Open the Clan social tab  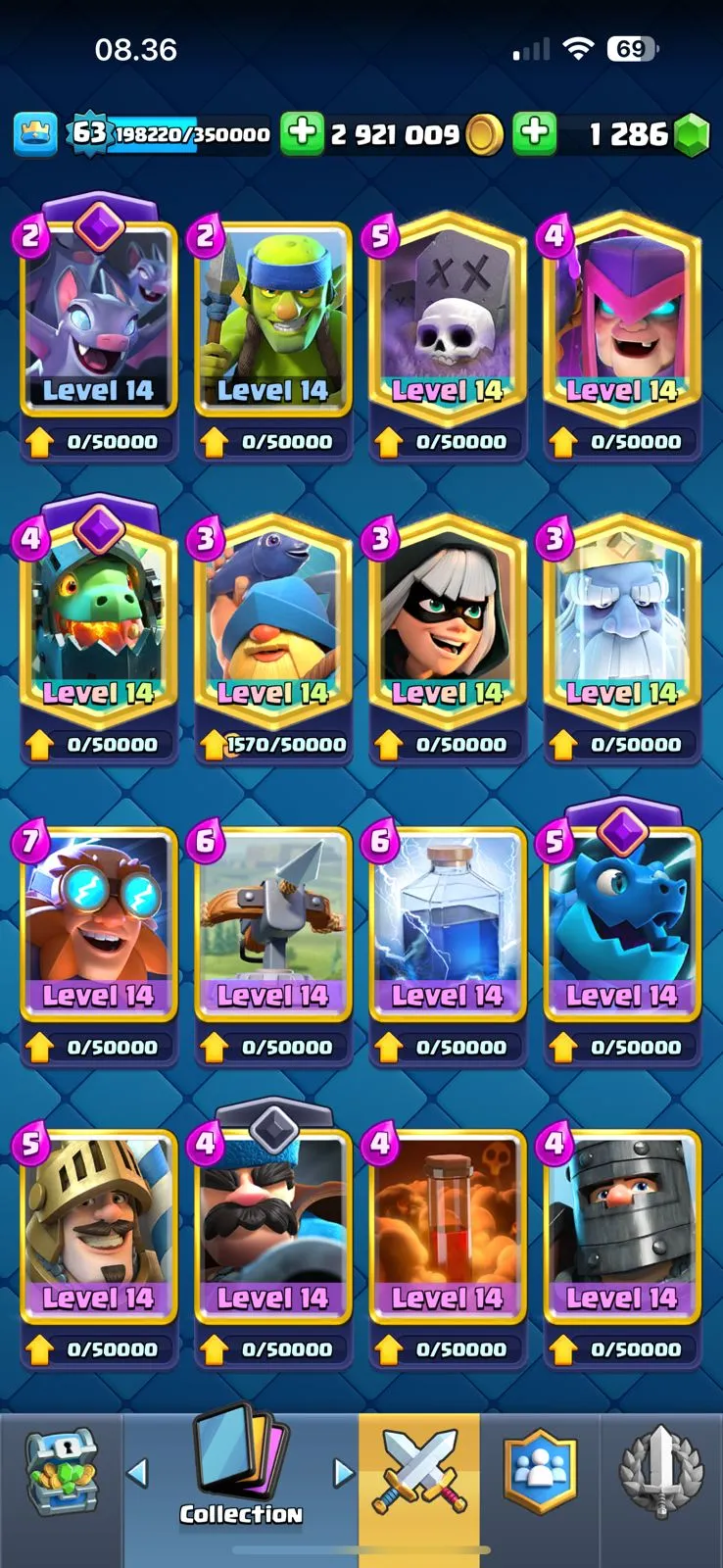click(x=540, y=1475)
